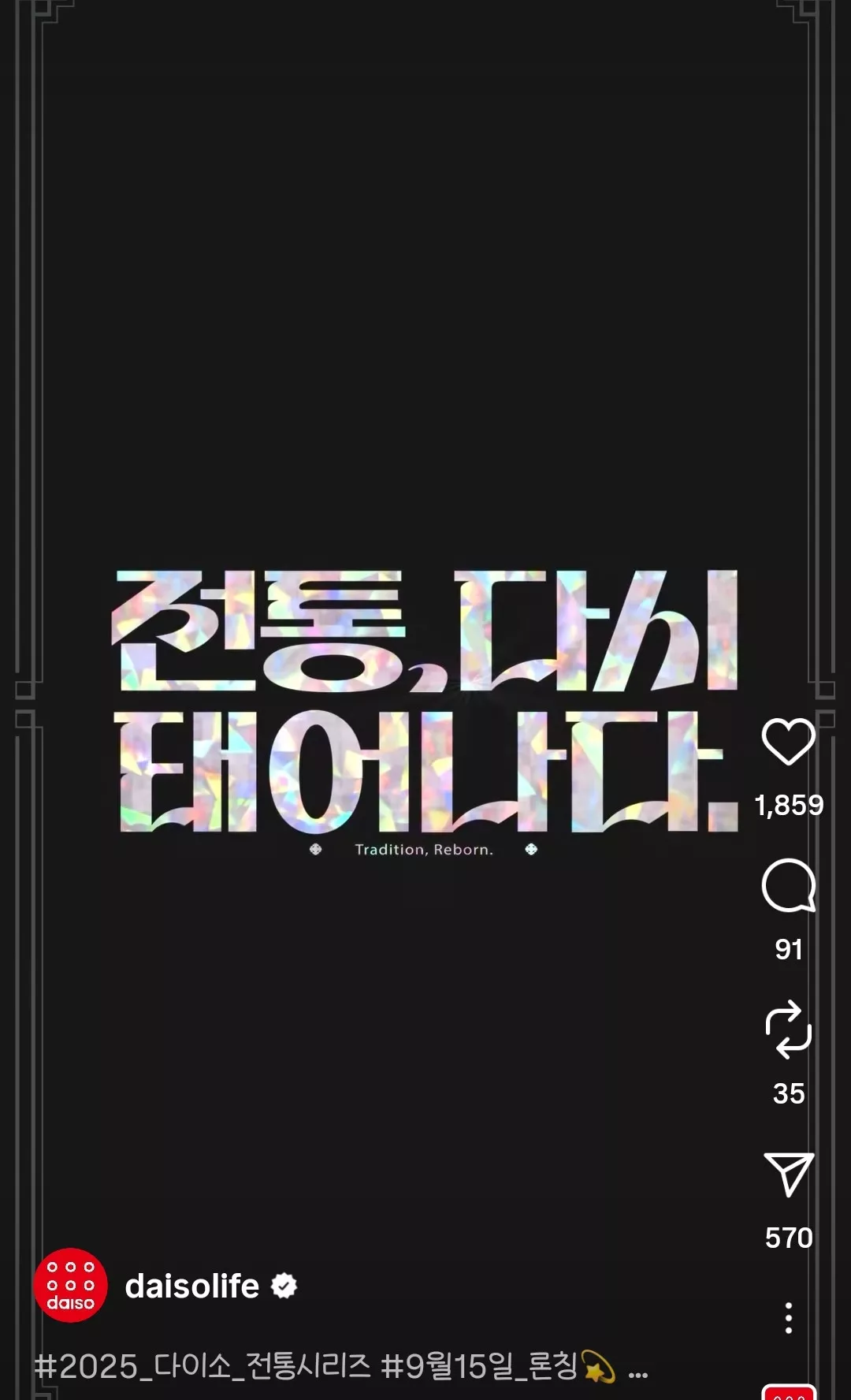The image size is (851, 1400).
Task: Open the daisolife profile picture
Action: pos(71,1285)
